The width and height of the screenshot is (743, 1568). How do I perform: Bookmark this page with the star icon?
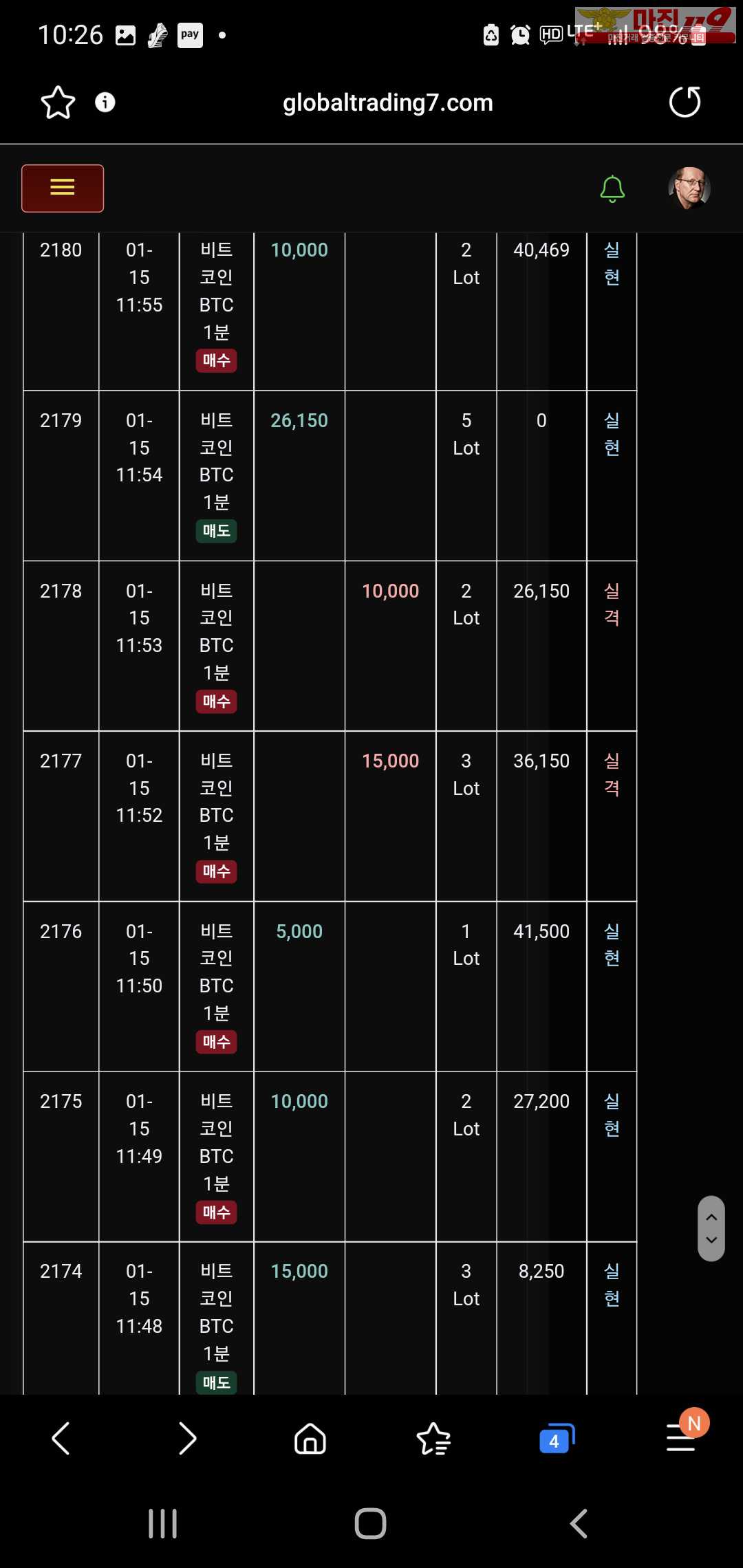click(x=58, y=102)
